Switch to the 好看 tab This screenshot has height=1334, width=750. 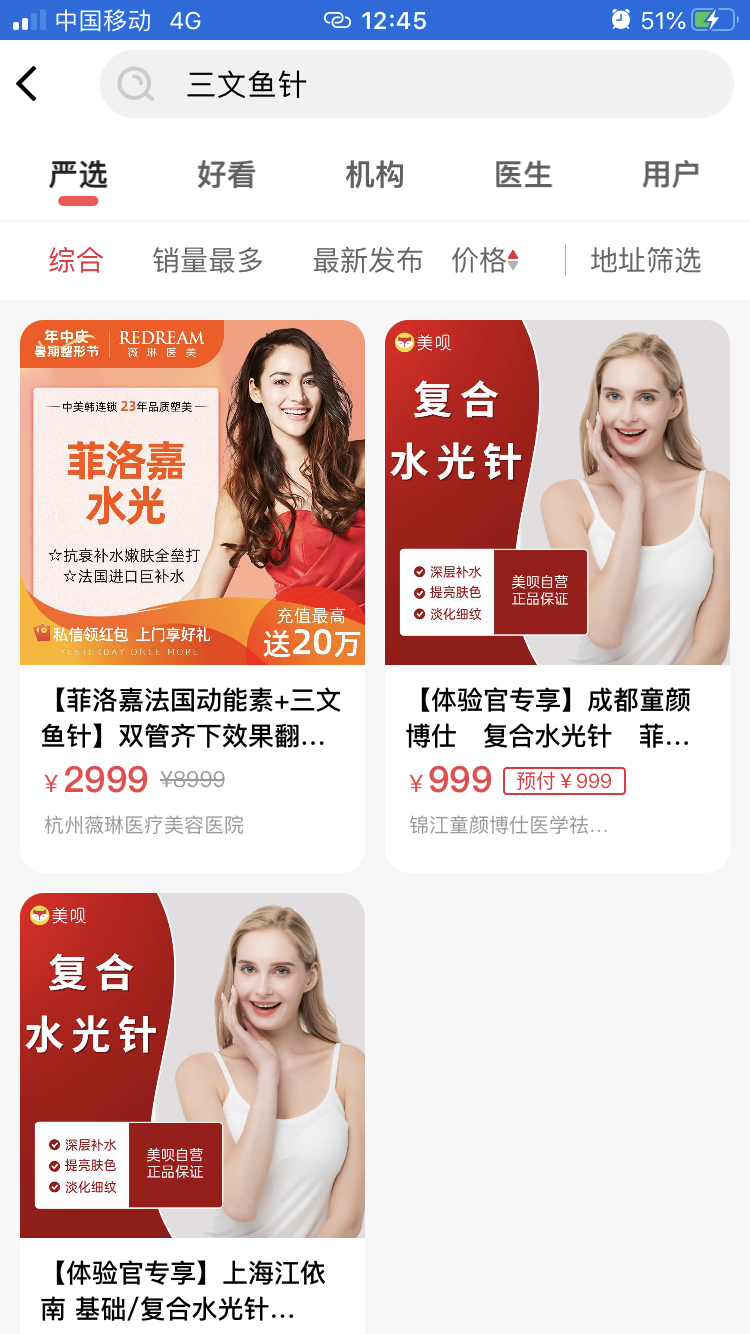[226, 175]
